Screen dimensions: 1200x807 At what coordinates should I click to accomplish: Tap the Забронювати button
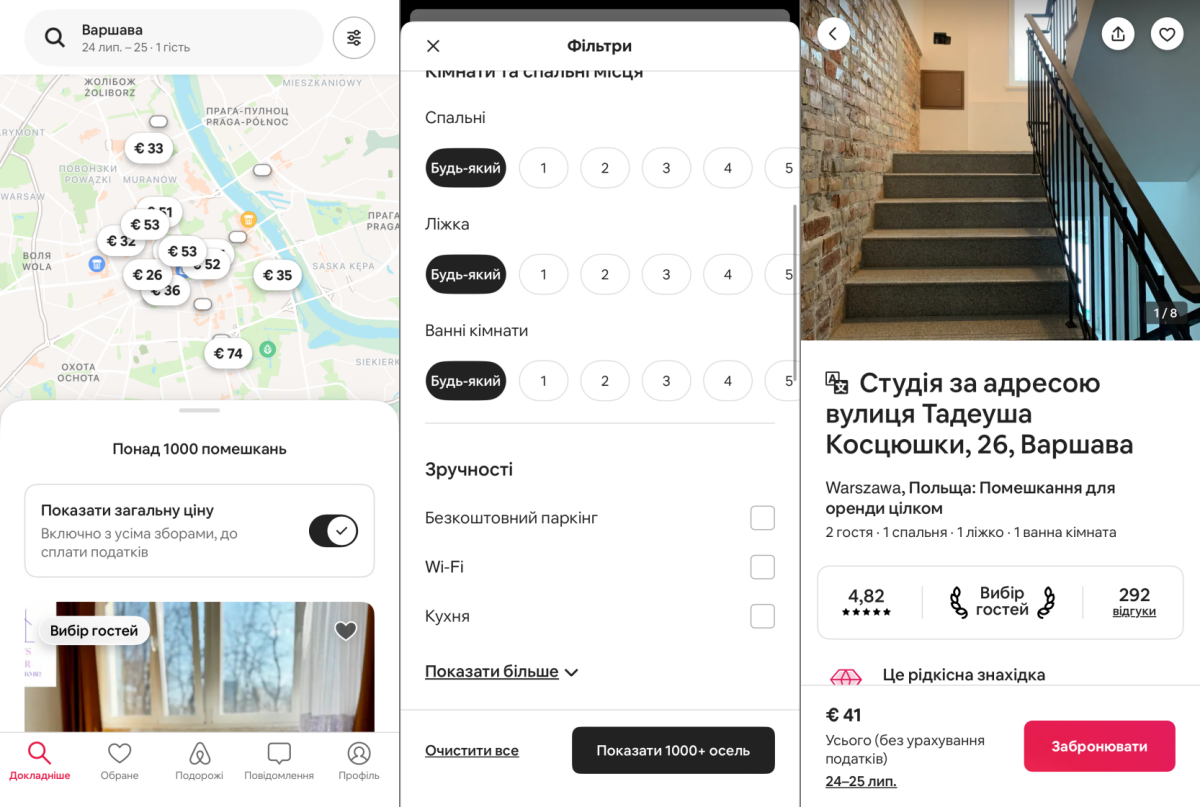coord(1099,746)
